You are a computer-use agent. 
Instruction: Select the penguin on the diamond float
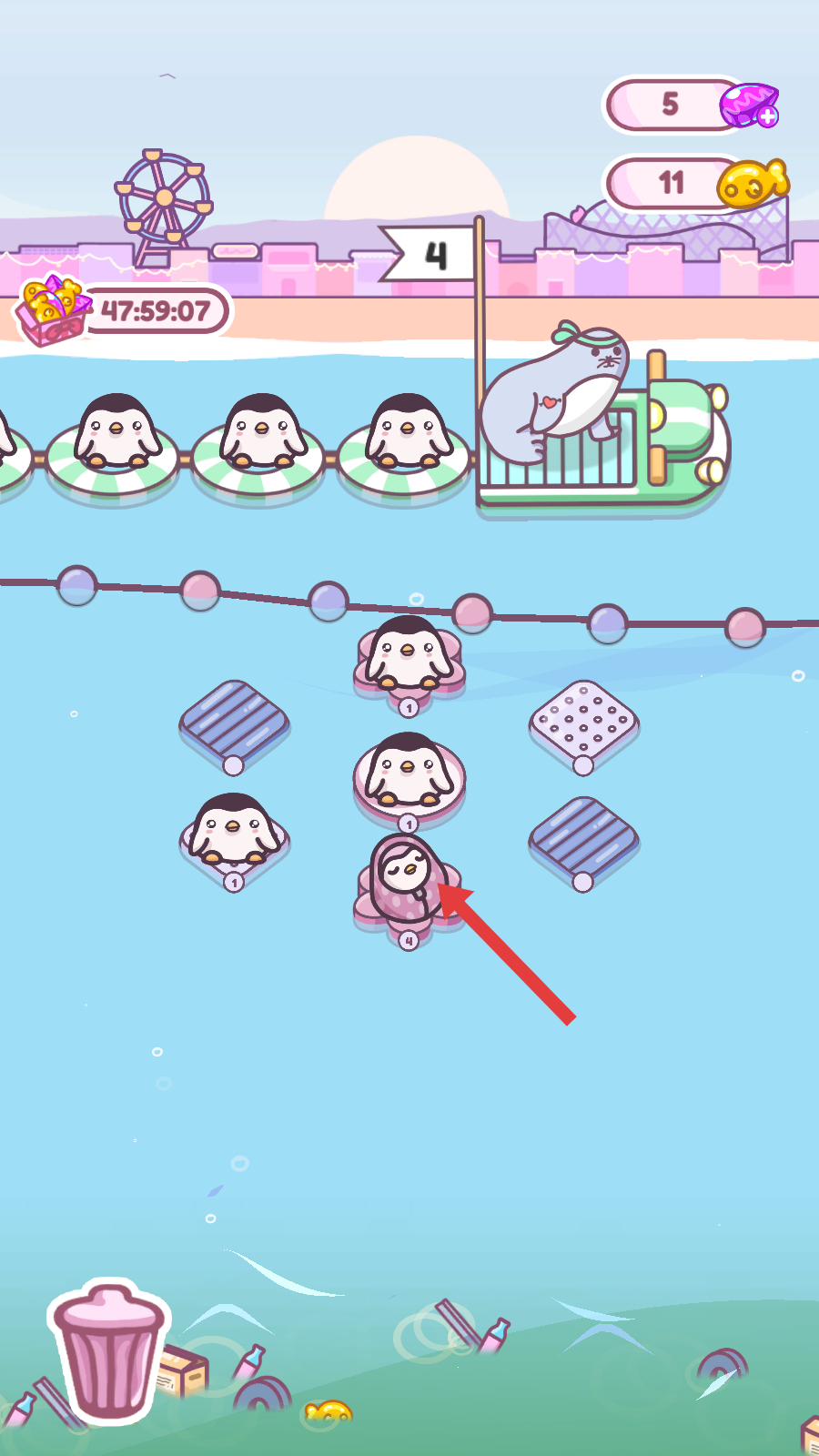(x=234, y=832)
